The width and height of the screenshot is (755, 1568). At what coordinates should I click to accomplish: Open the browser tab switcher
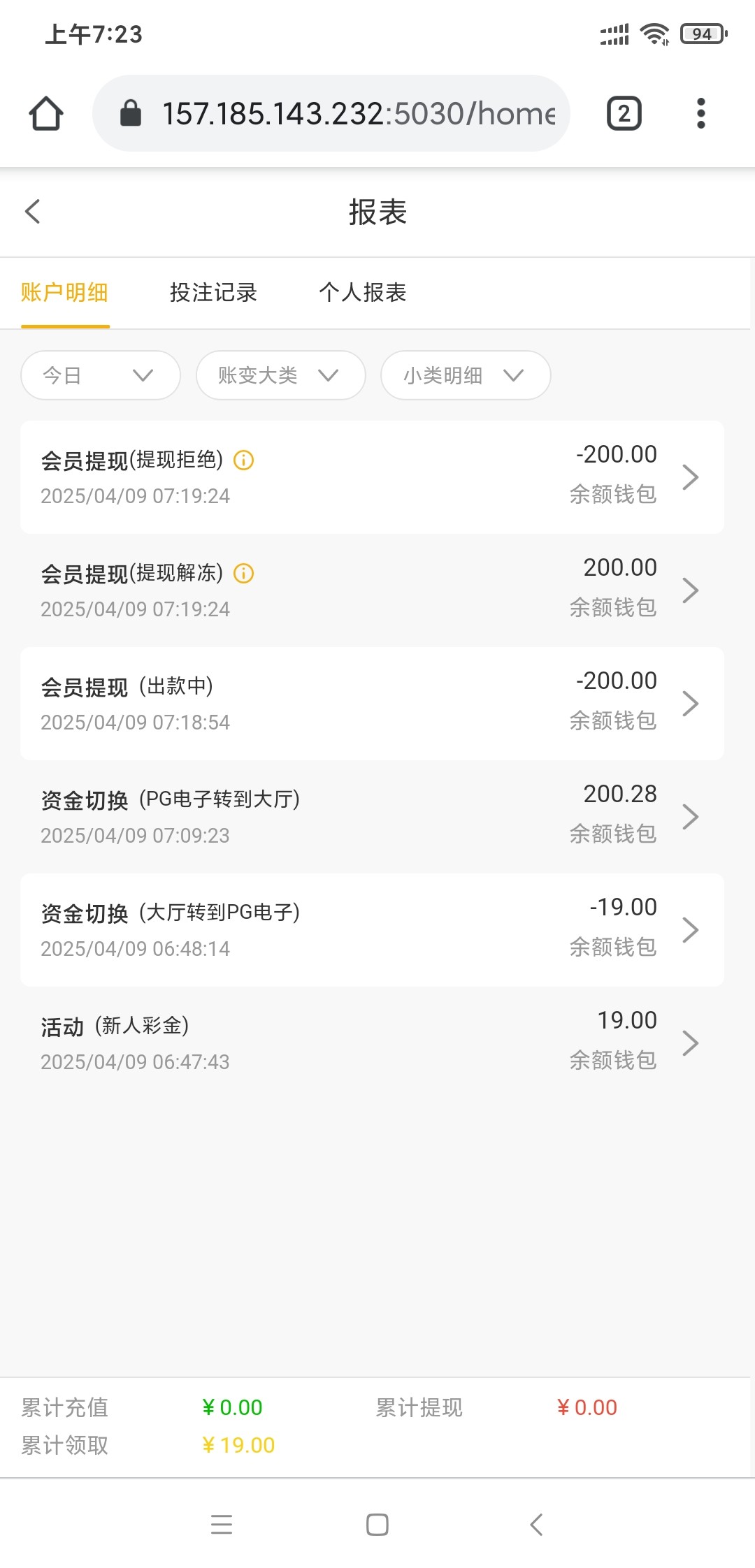pos(624,113)
